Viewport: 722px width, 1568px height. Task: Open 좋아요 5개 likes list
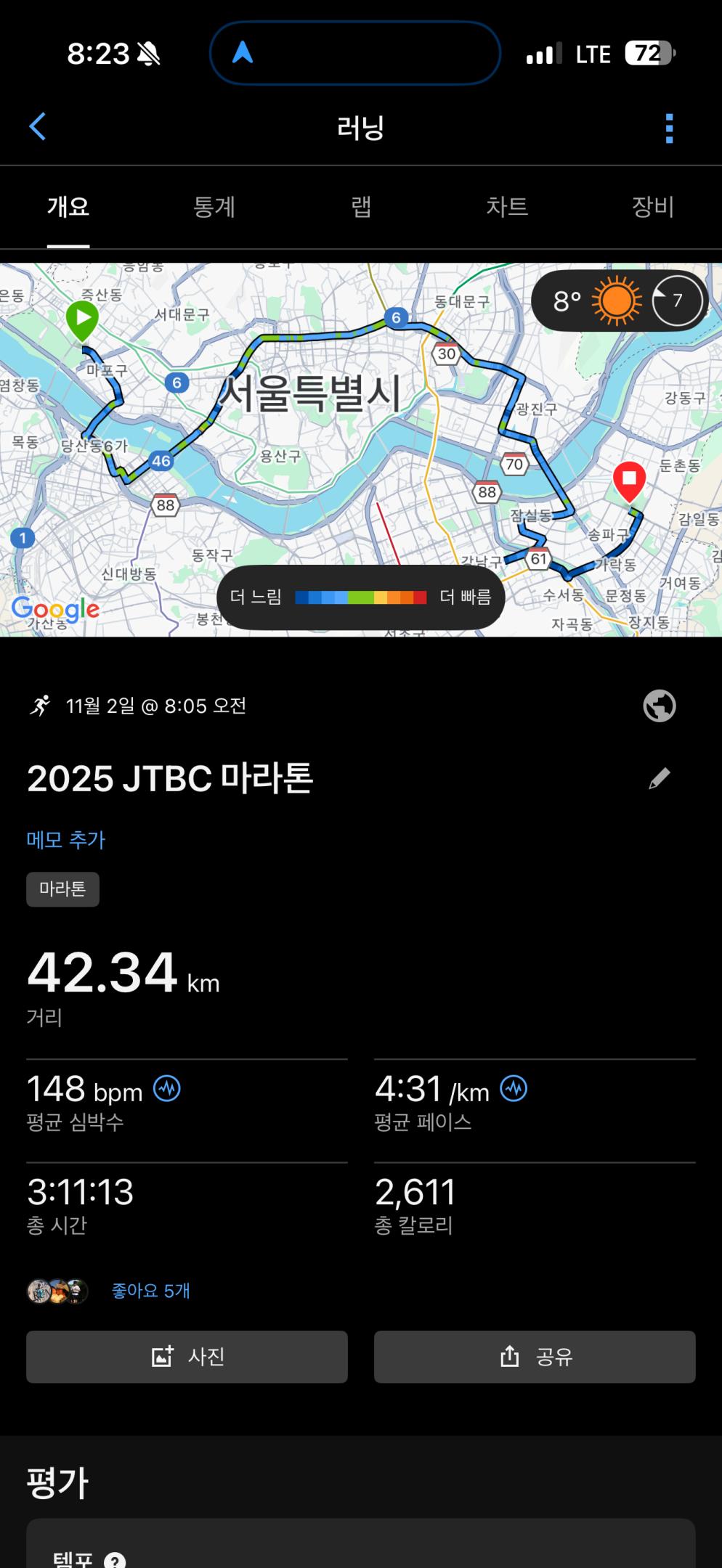click(150, 1291)
